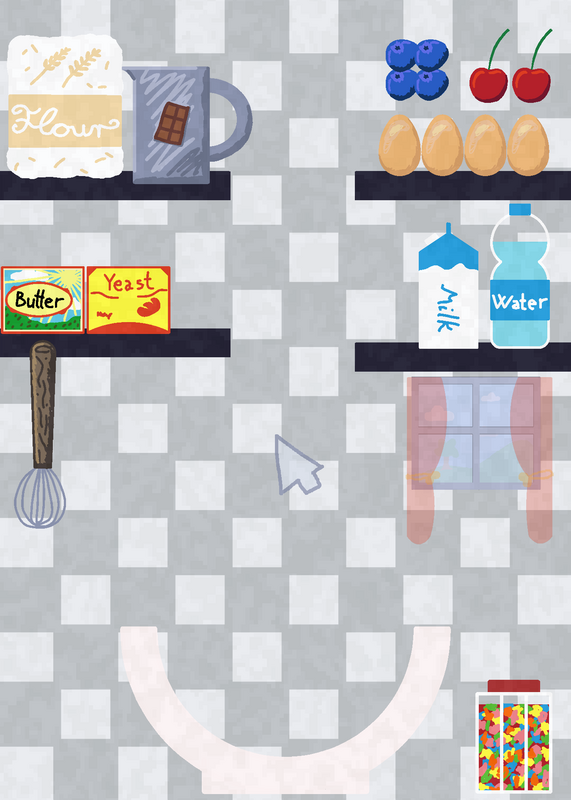
Task: Grab the row of eggs
Action: click(464, 145)
